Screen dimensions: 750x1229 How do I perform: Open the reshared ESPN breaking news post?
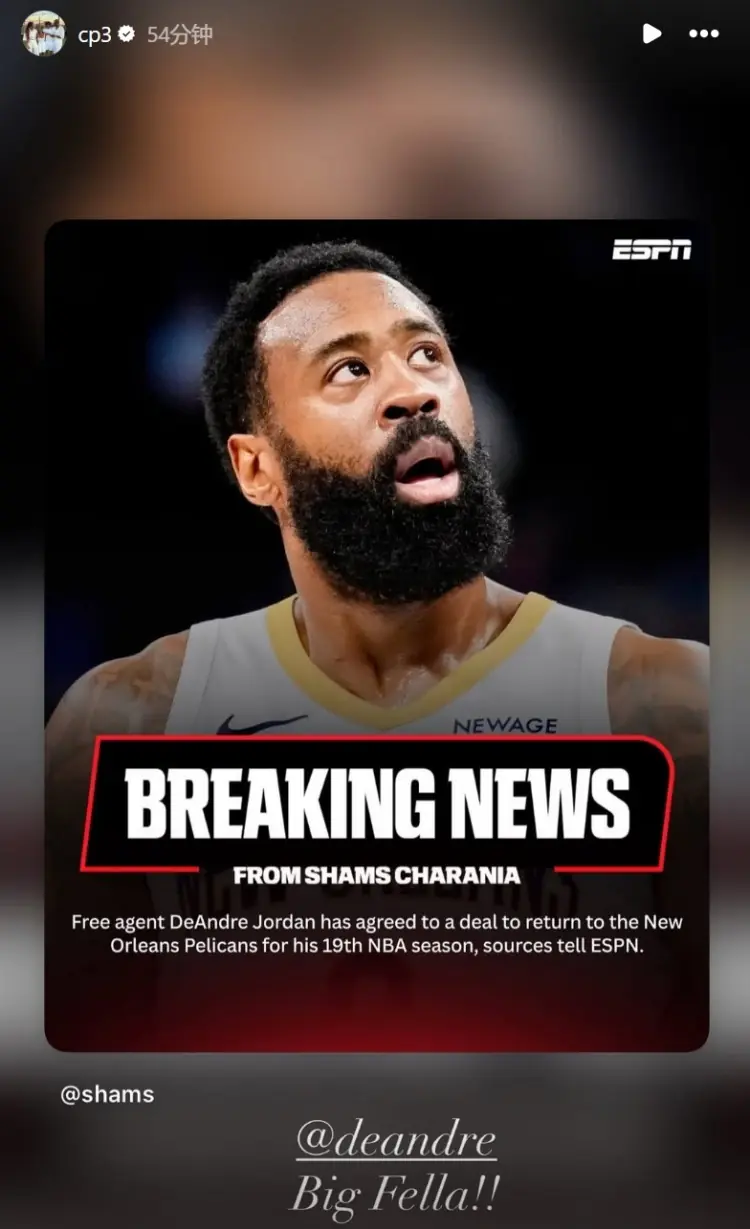point(377,635)
